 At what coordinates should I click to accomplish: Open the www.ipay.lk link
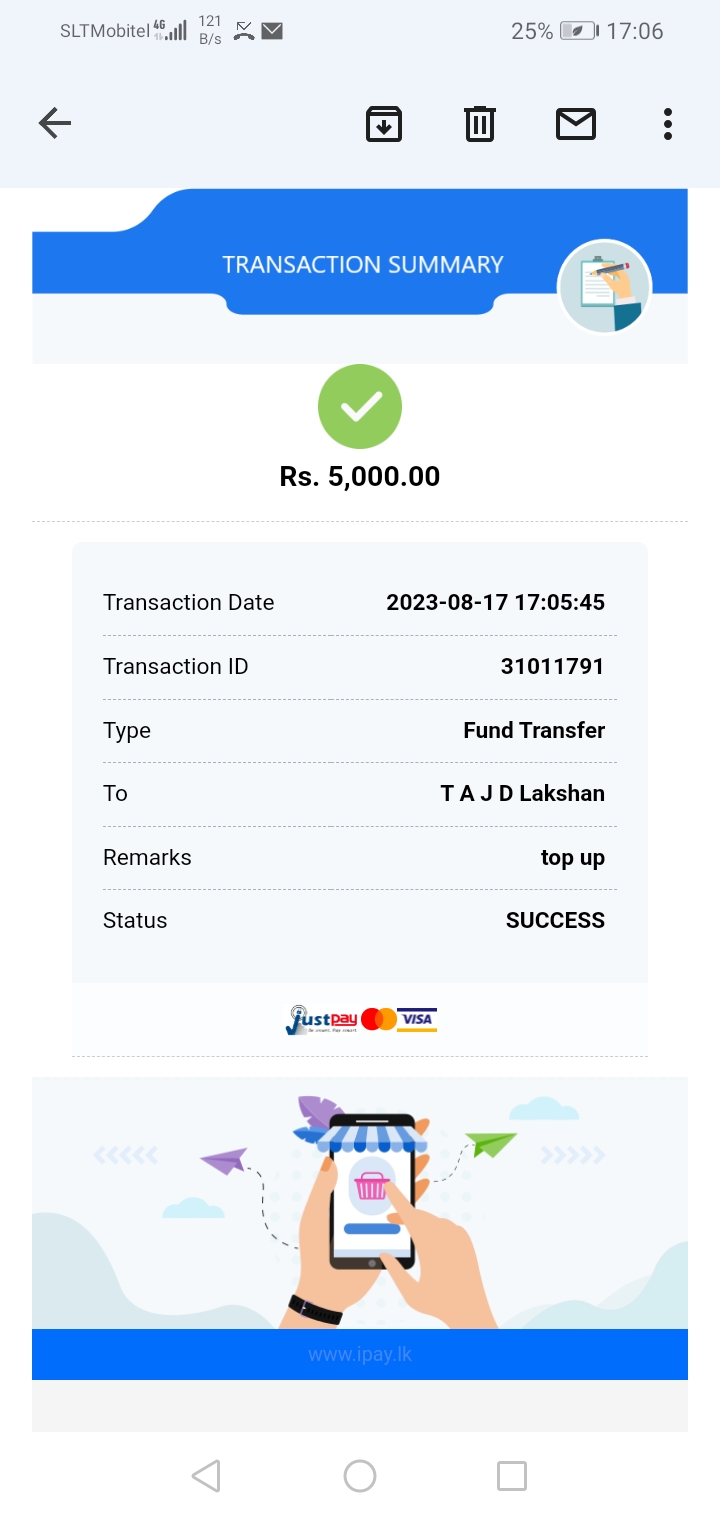(x=360, y=1355)
